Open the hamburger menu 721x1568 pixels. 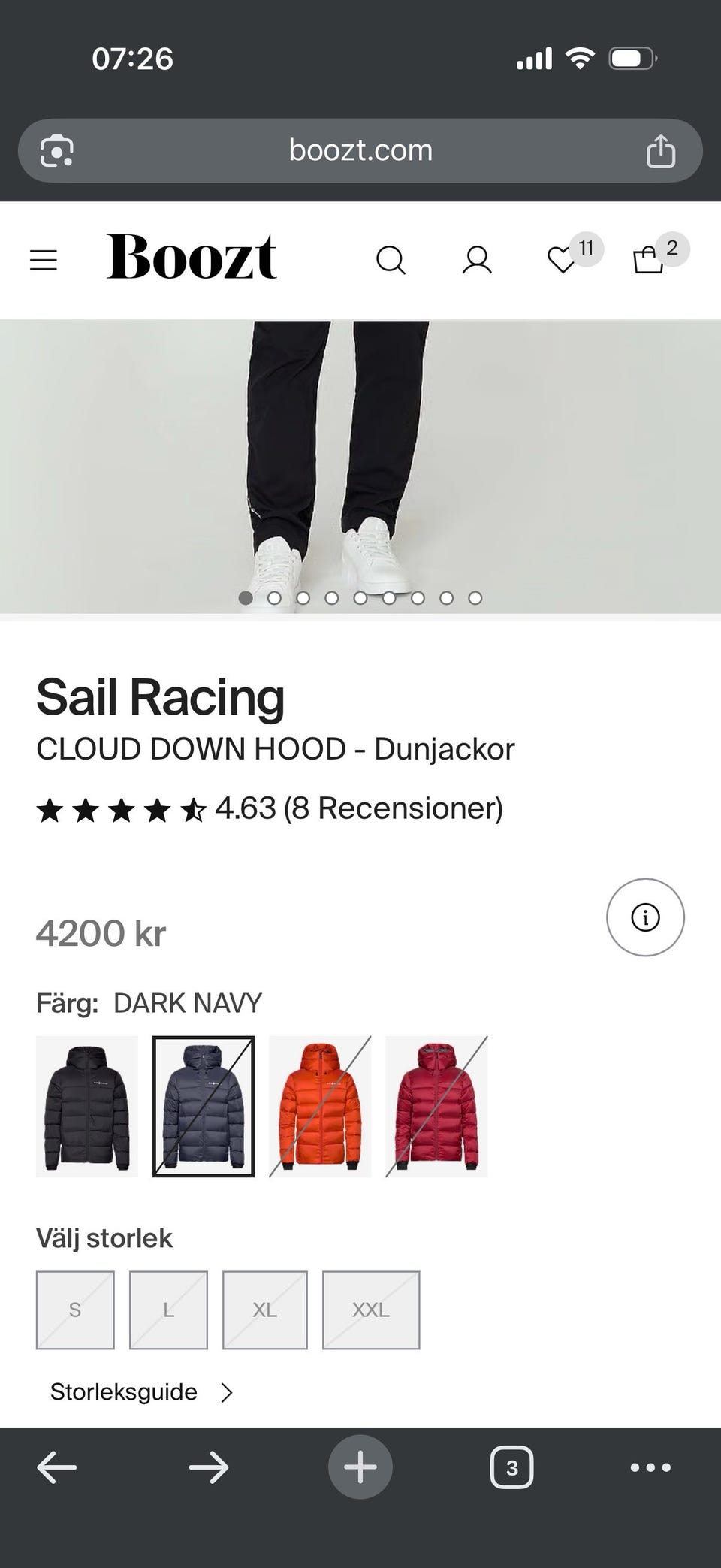(x=44, y=261)
